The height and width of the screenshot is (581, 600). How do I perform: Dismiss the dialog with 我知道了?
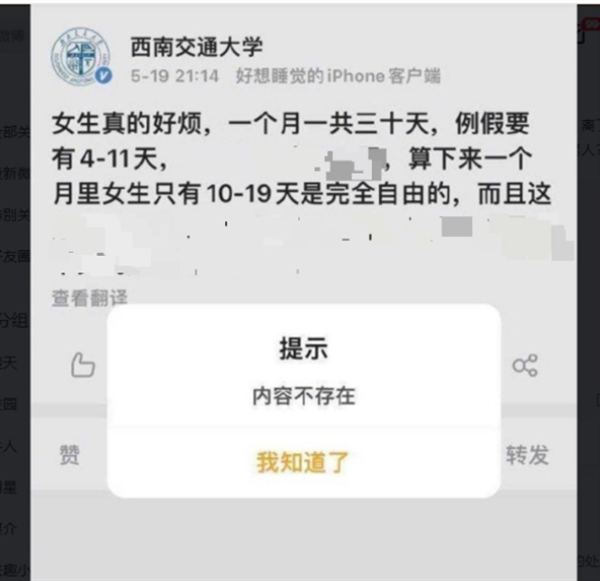point(302,462)
